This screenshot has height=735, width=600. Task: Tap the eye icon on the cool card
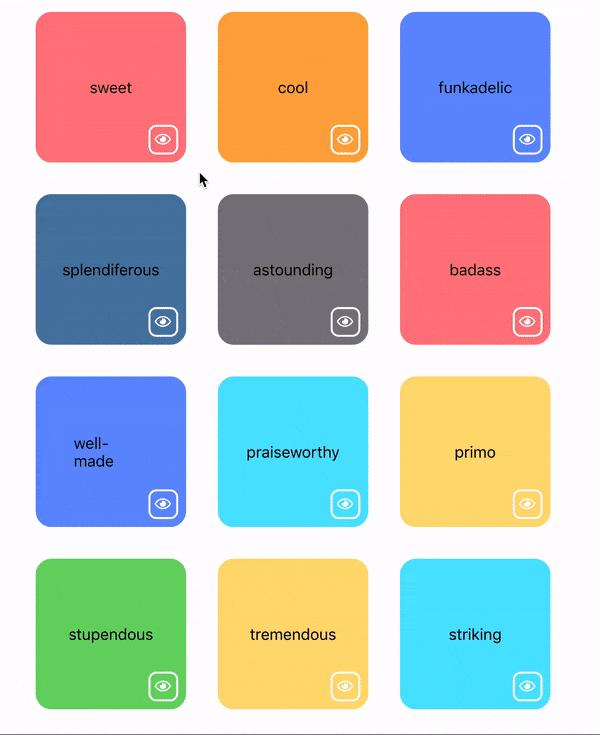tap(346, 140)
